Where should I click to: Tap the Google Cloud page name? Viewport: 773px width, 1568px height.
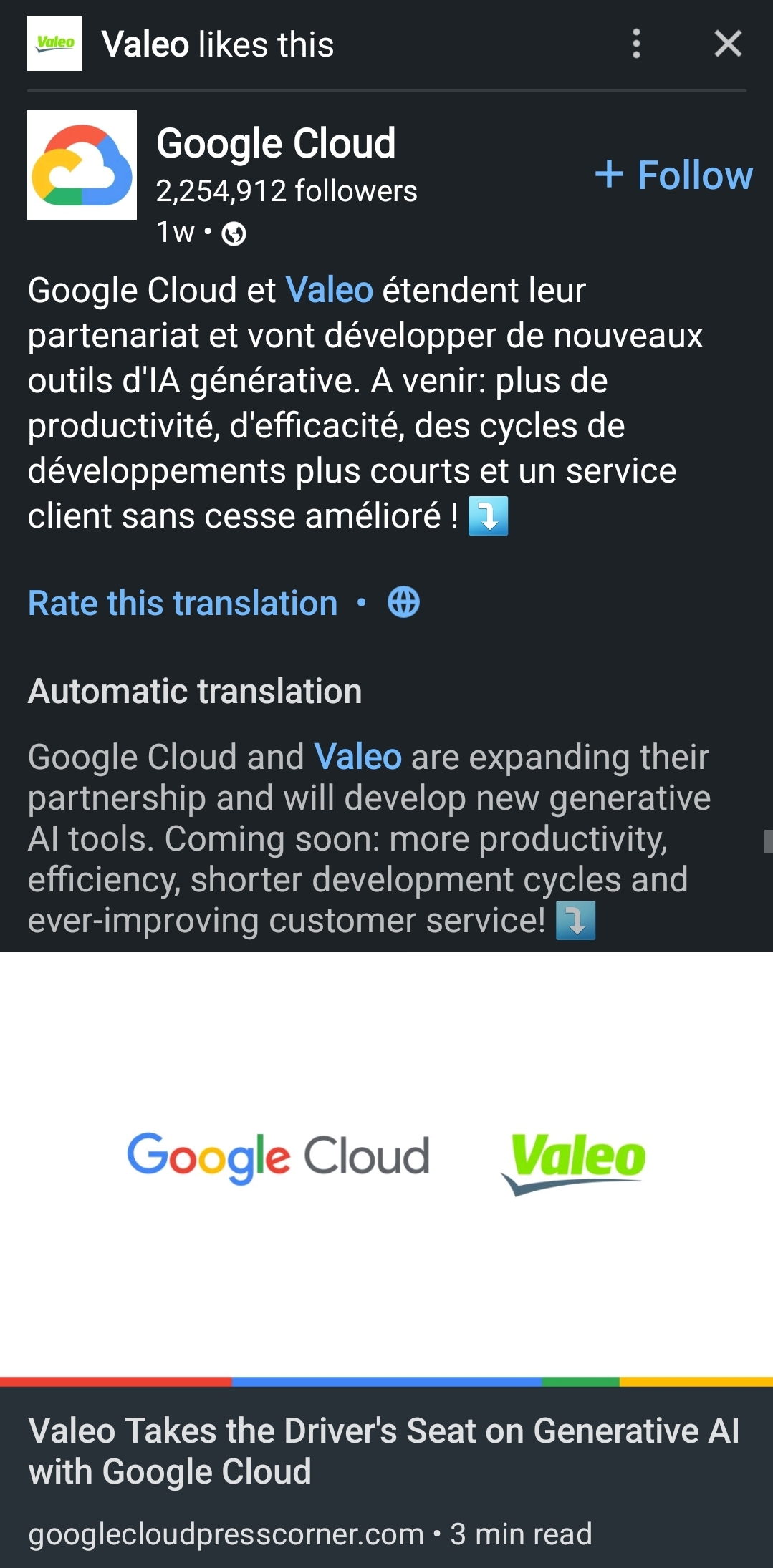[276, 143]
